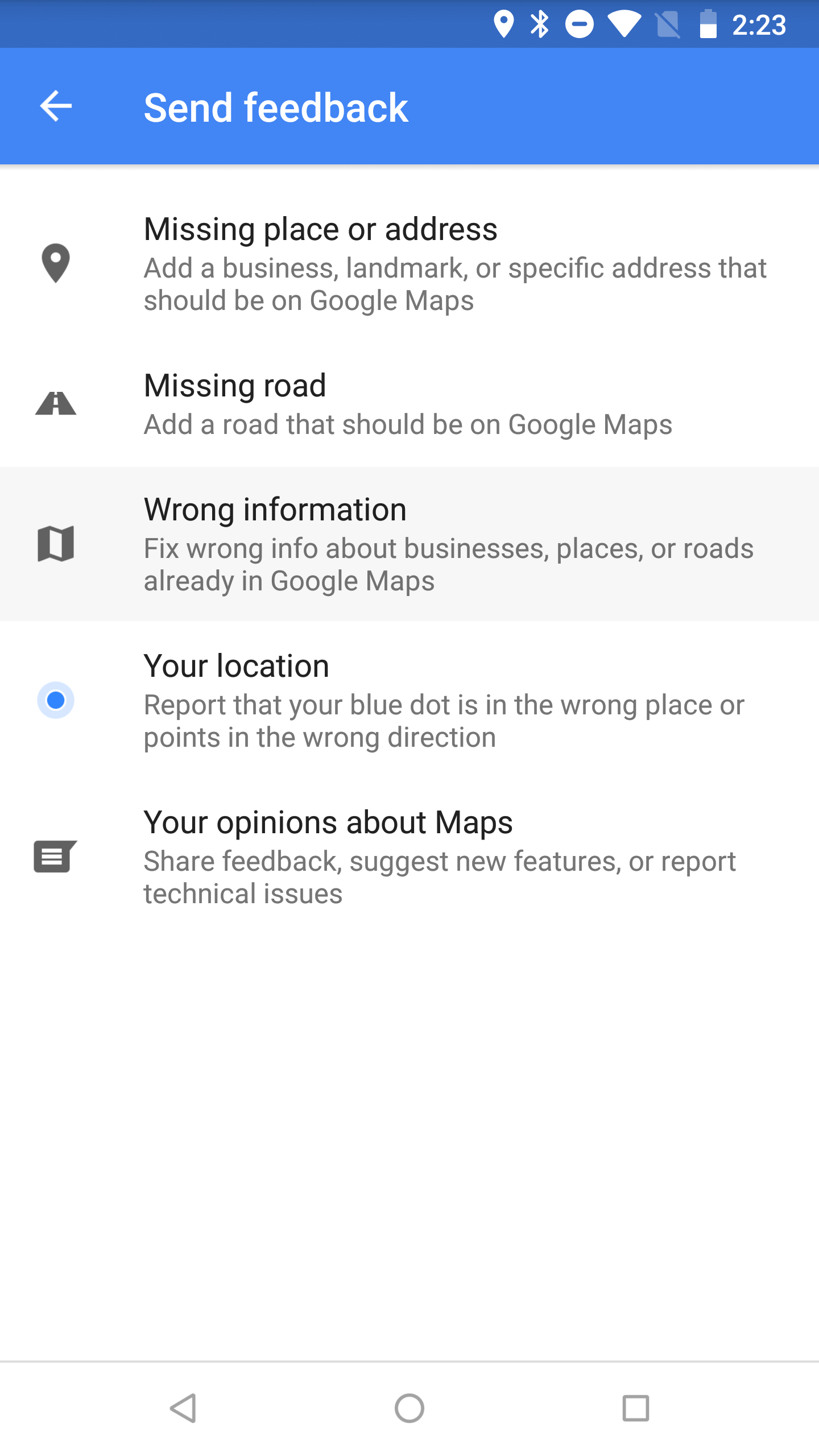
Task: Select the Missing road option
Action: pos(409,404)
